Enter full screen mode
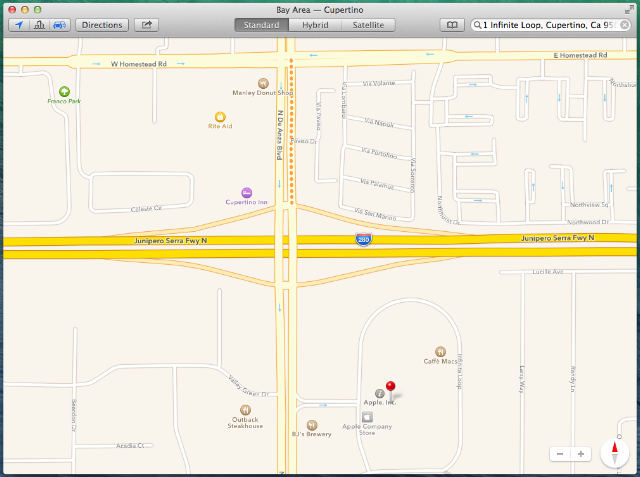The height and width of the screenshot is (477, 640). pyautogui.click(x=629, y=10)
